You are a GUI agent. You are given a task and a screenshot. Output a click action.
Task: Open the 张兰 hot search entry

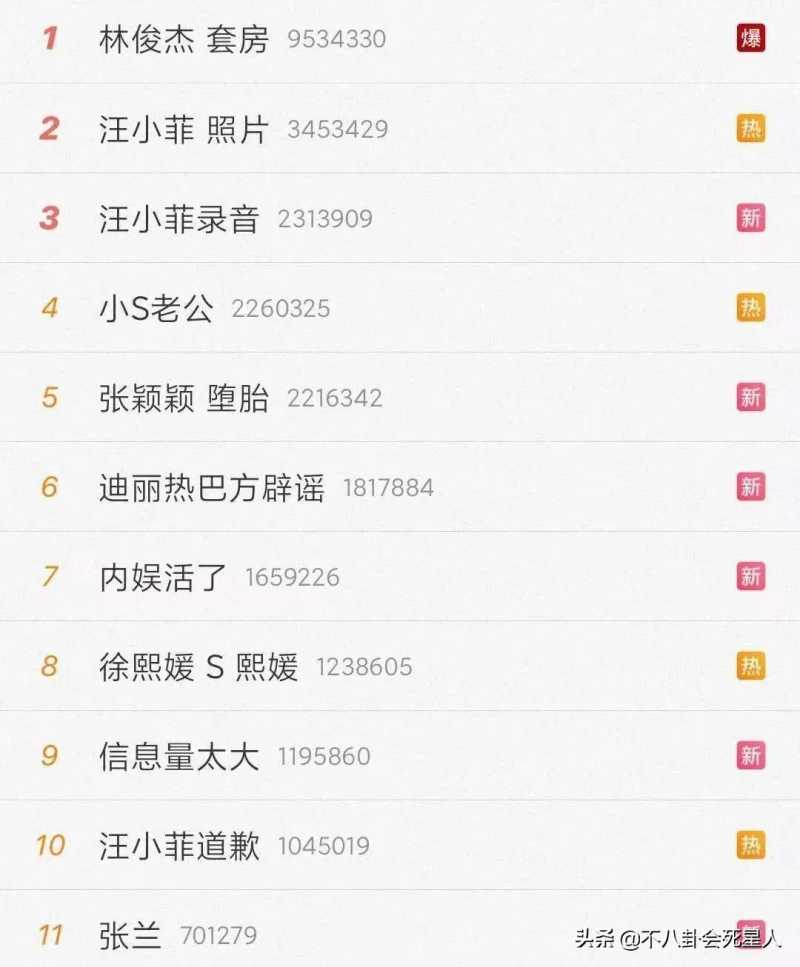click(131, 936)
